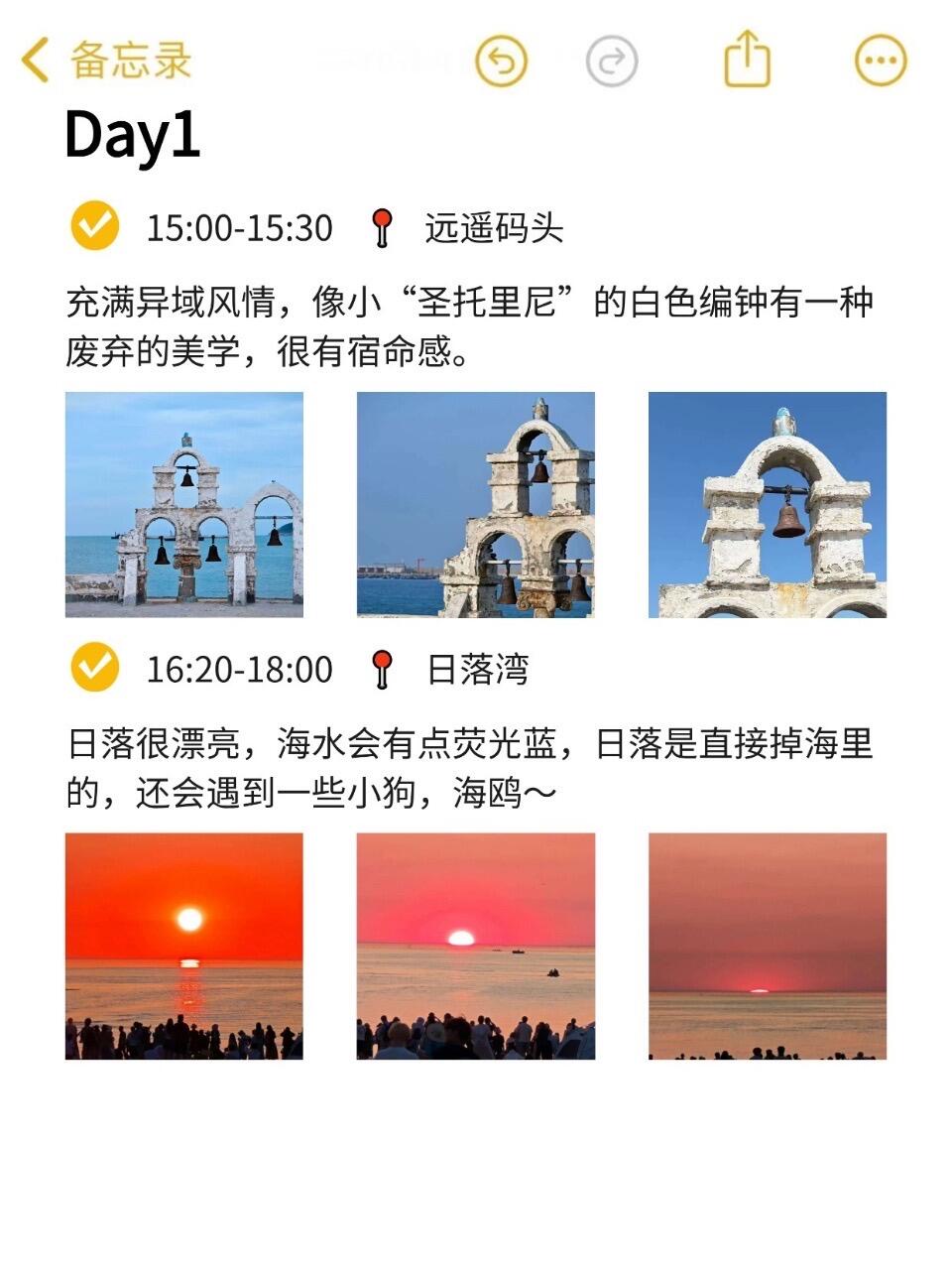Undo the last edit
Screen dimensions: 952x1270
501,62
